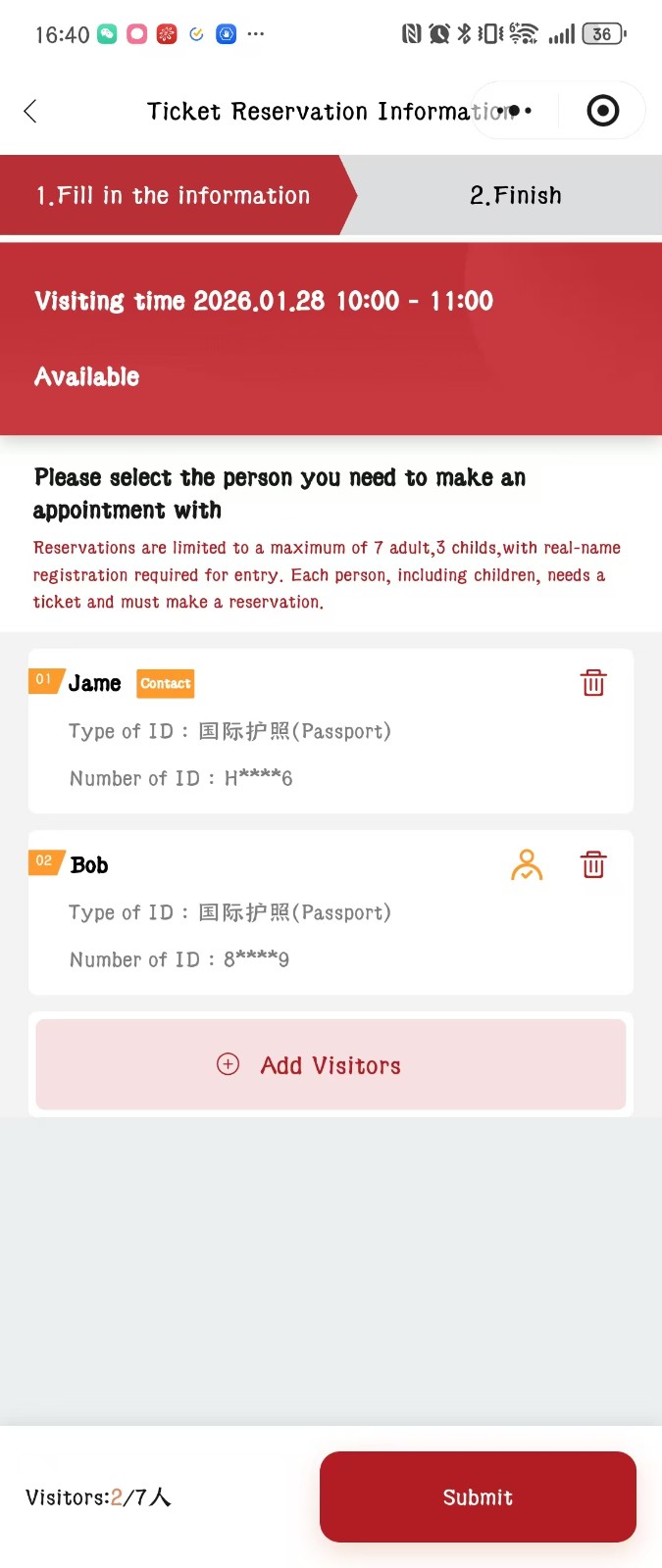The width and height of the screenshot is (662, 1568).
Task: Set Bob as the contact person
Action: pos(527,864)
